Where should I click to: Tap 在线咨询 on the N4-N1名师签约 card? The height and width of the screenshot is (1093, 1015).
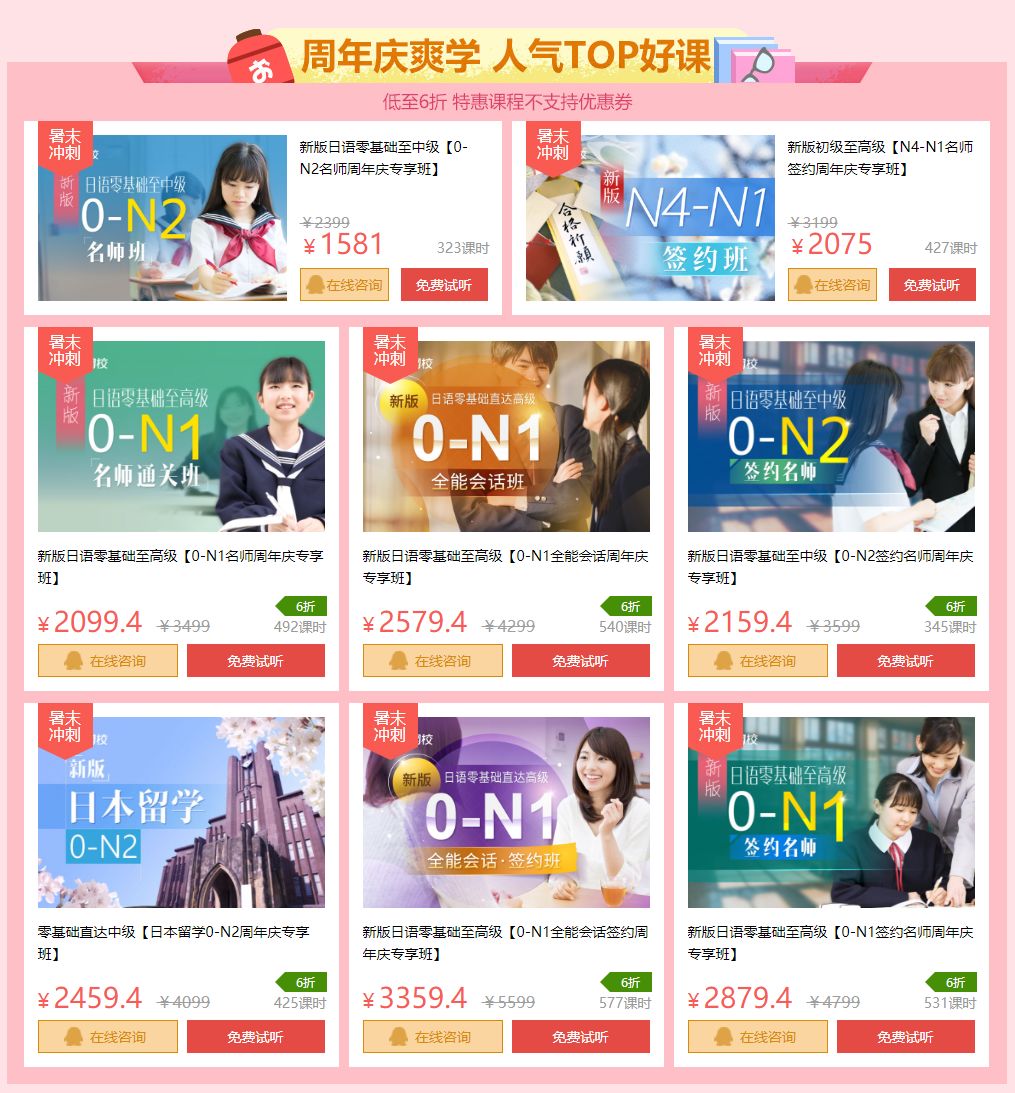tap(832, 285)
